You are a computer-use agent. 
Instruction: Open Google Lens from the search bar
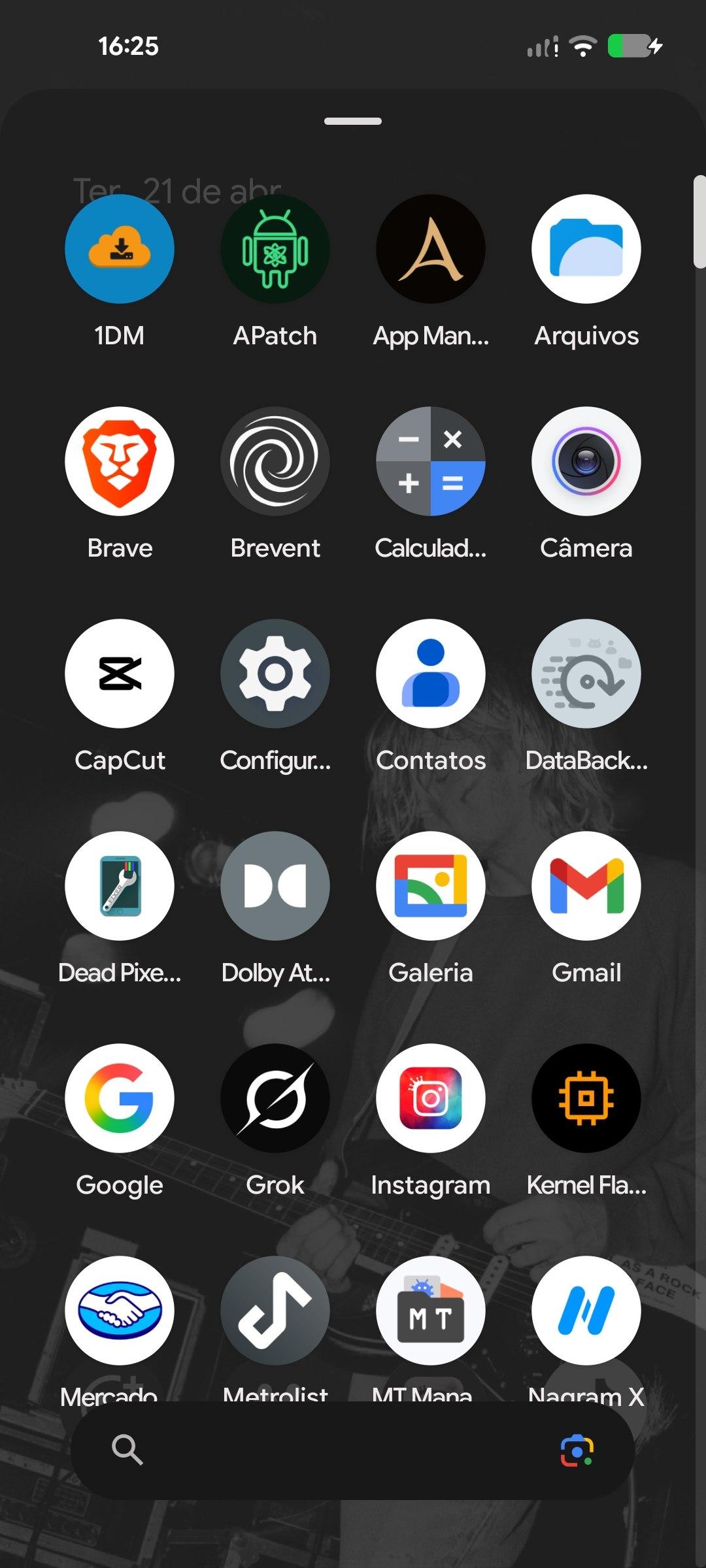[x=577, y=1450]
